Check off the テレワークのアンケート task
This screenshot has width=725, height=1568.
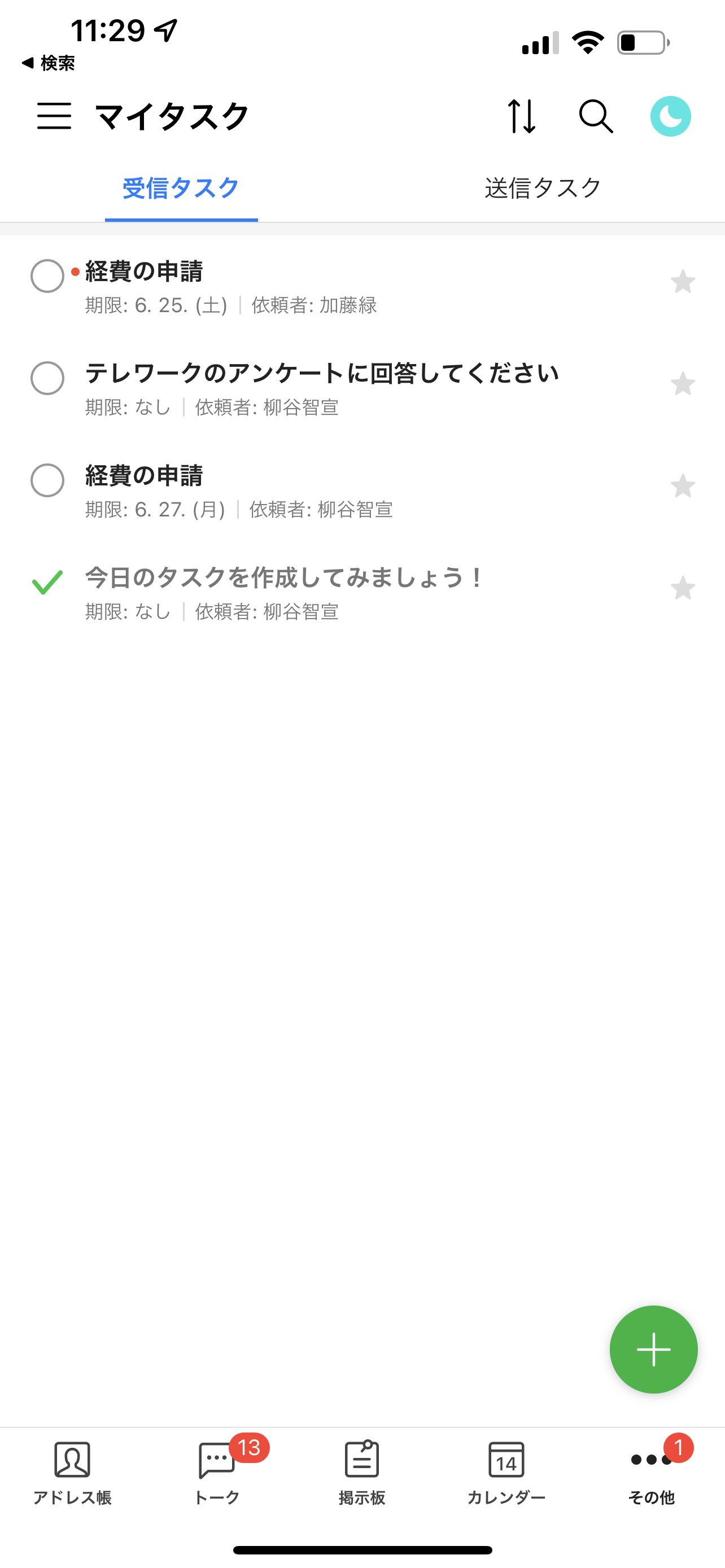[x=47, y=378]
